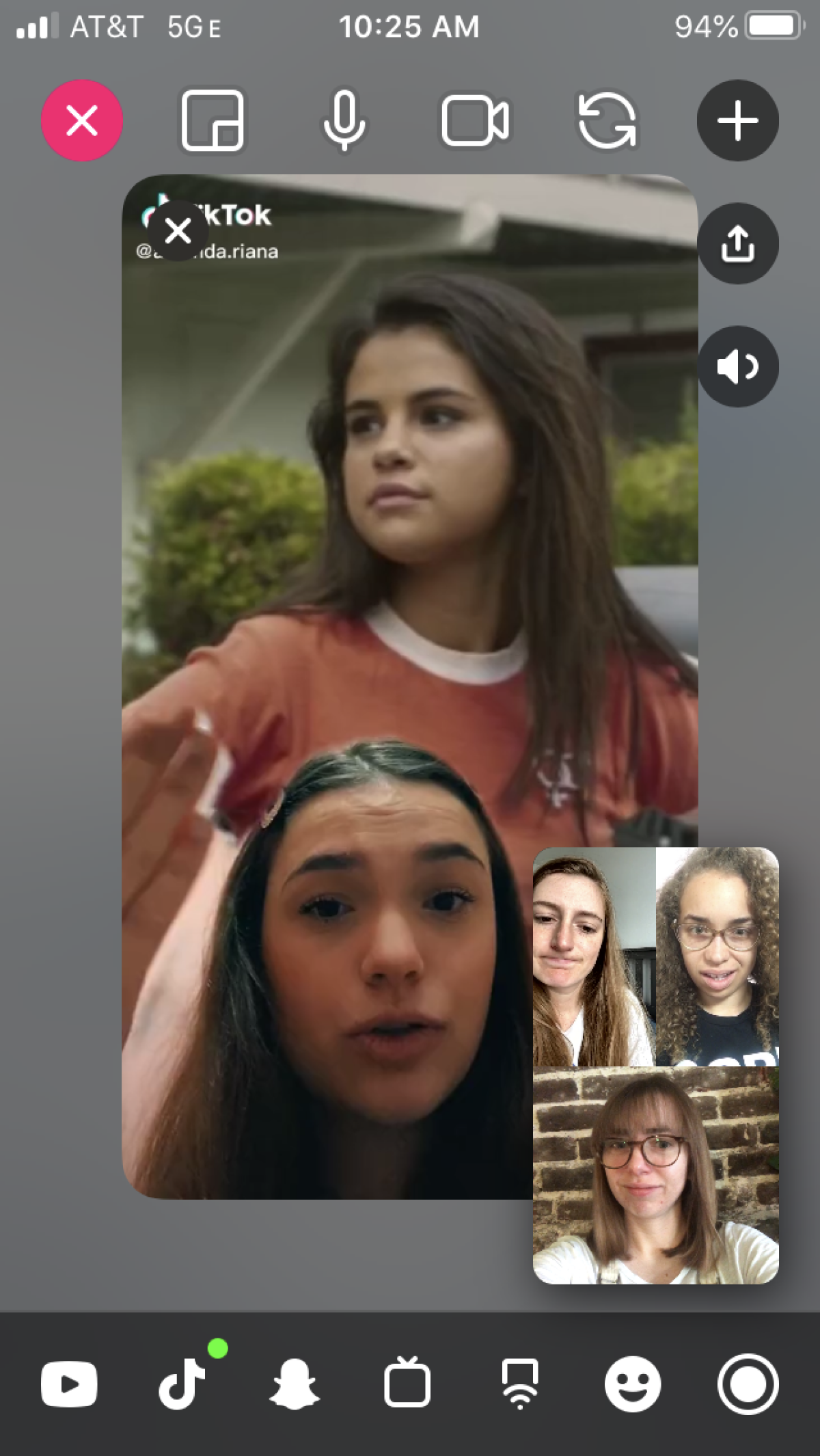Tap the record circle button

click(x=748, y=1384)
